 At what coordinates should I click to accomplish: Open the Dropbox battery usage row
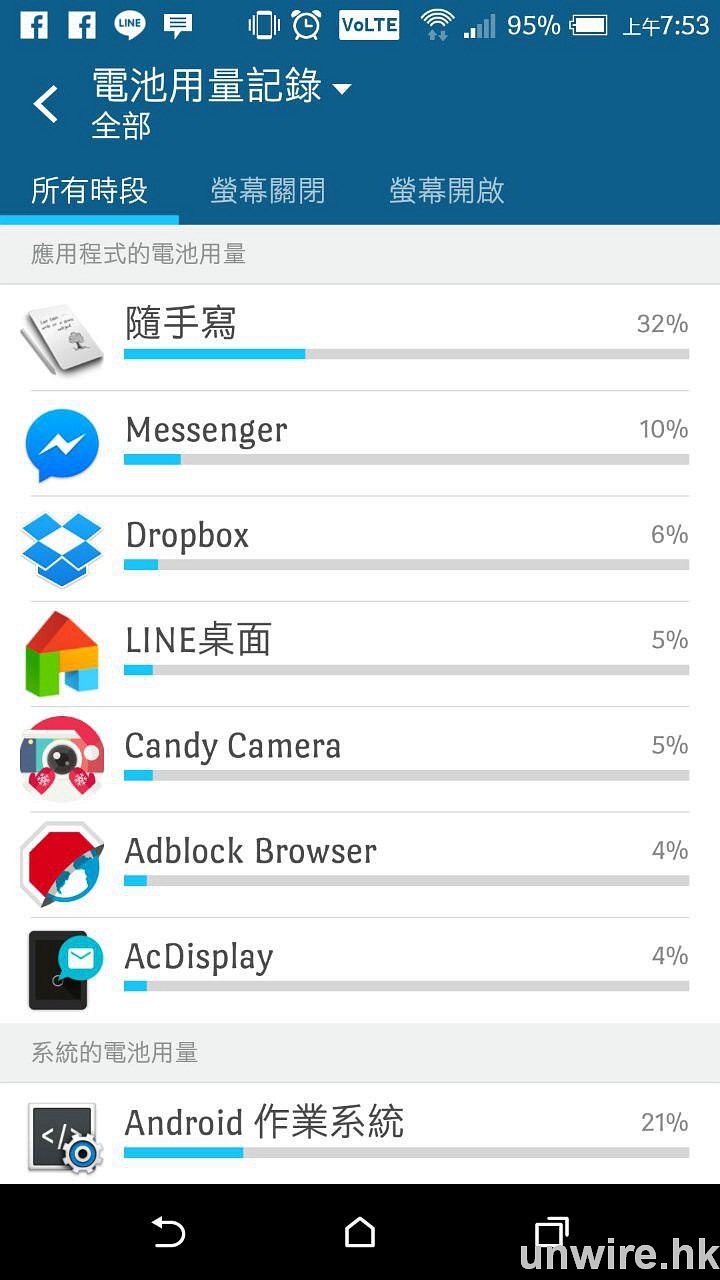tap(360, 549)
